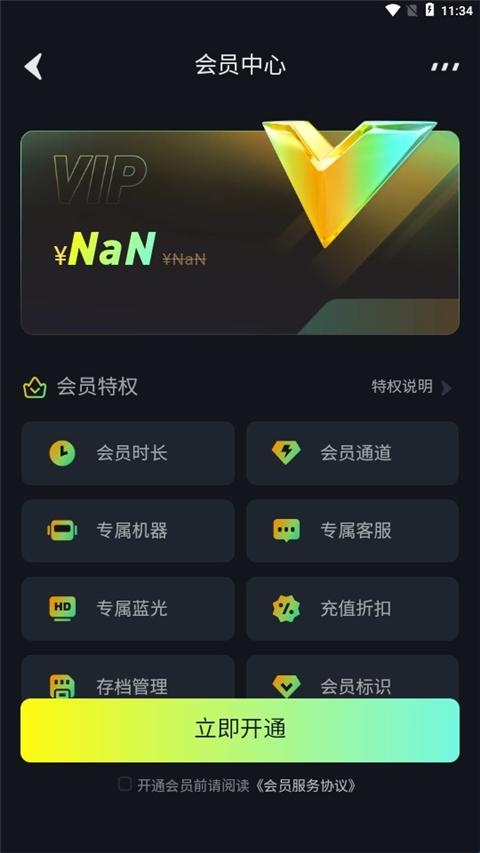Tap 立即开通 to activate membership
Viewport: 480px width, 853px height.
240,730
